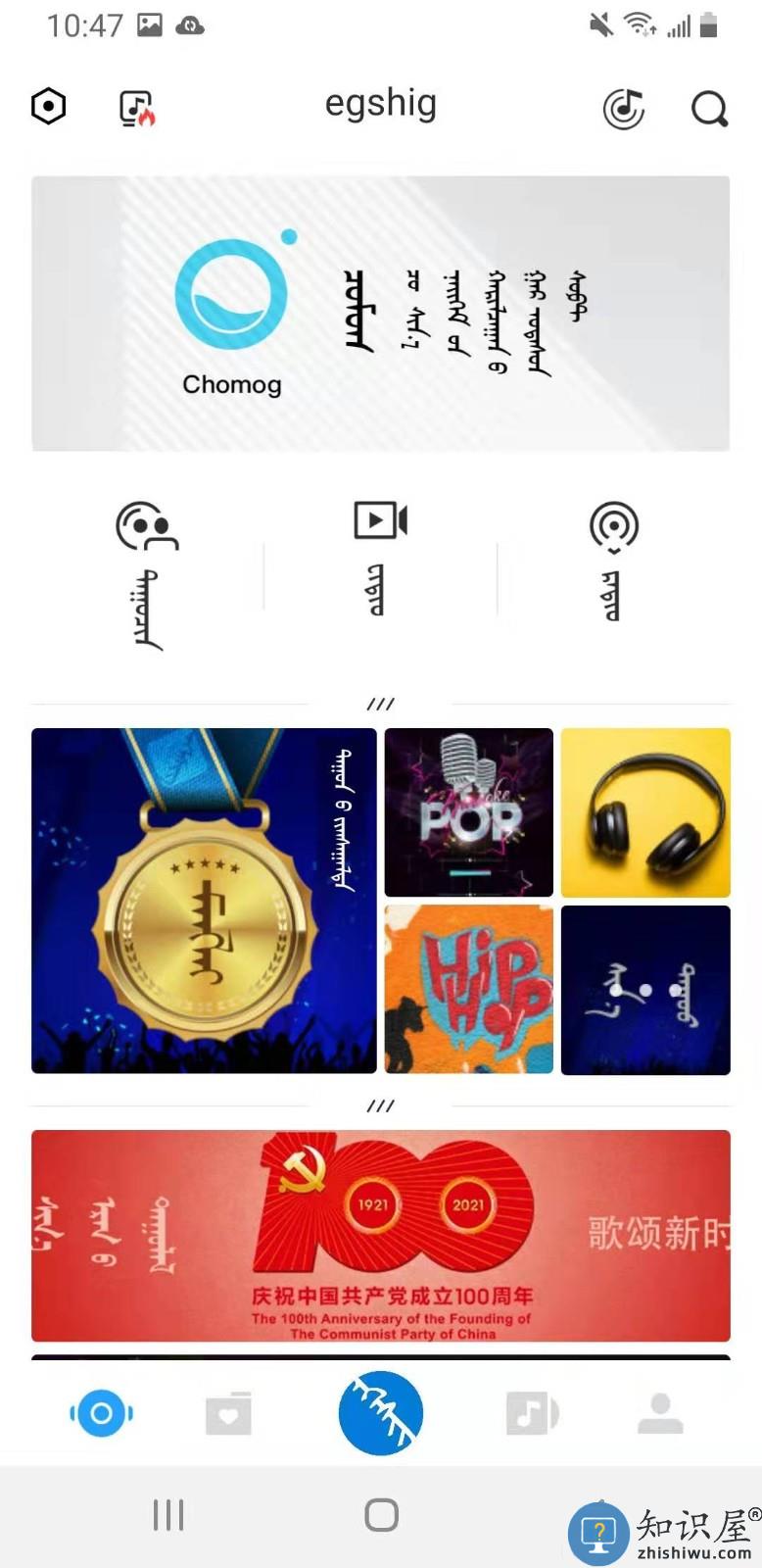
Task: Open the yellow headphones tile
Action: pyautogui.click(x=645, y=812)
